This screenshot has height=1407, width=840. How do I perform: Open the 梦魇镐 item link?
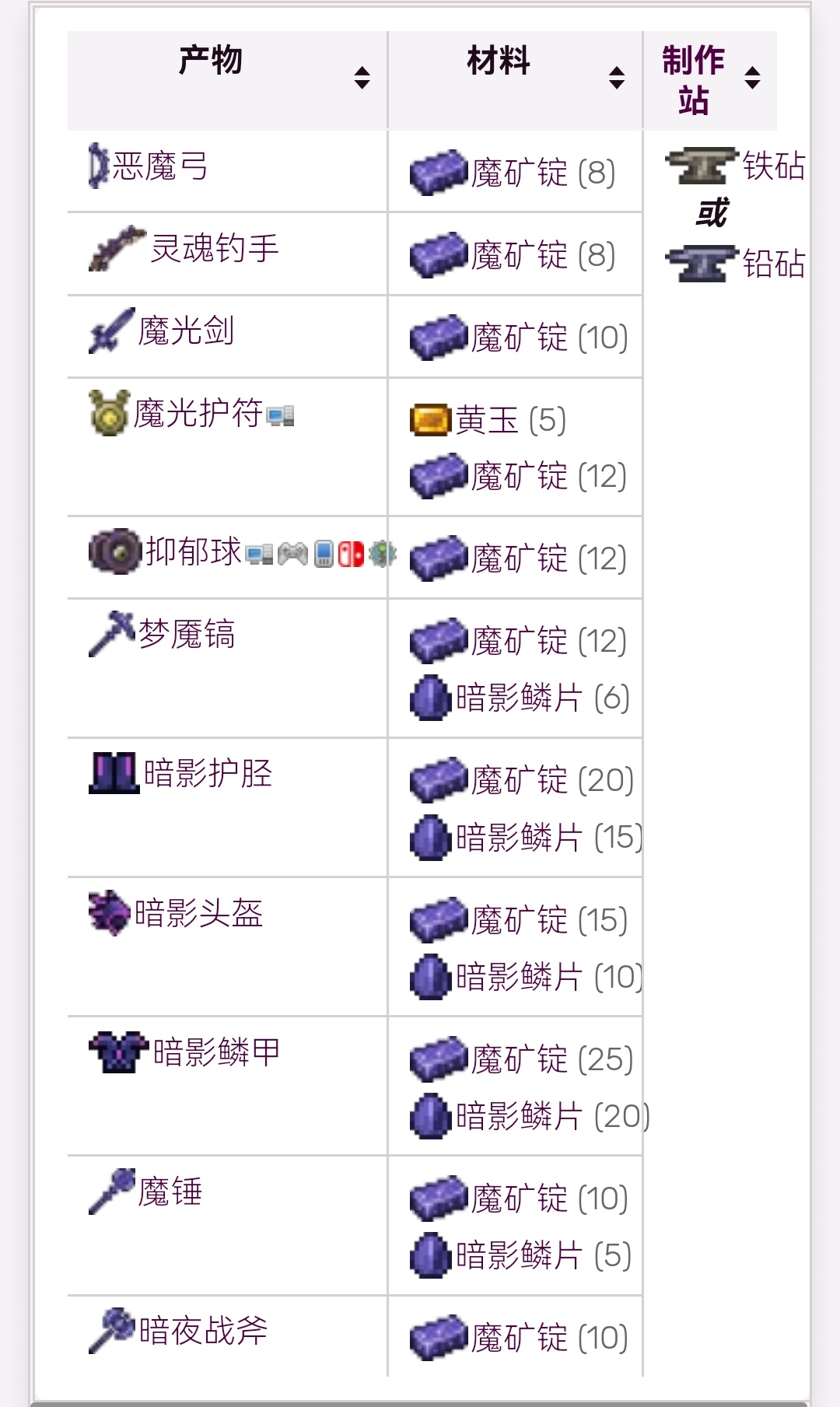[187, 635]
